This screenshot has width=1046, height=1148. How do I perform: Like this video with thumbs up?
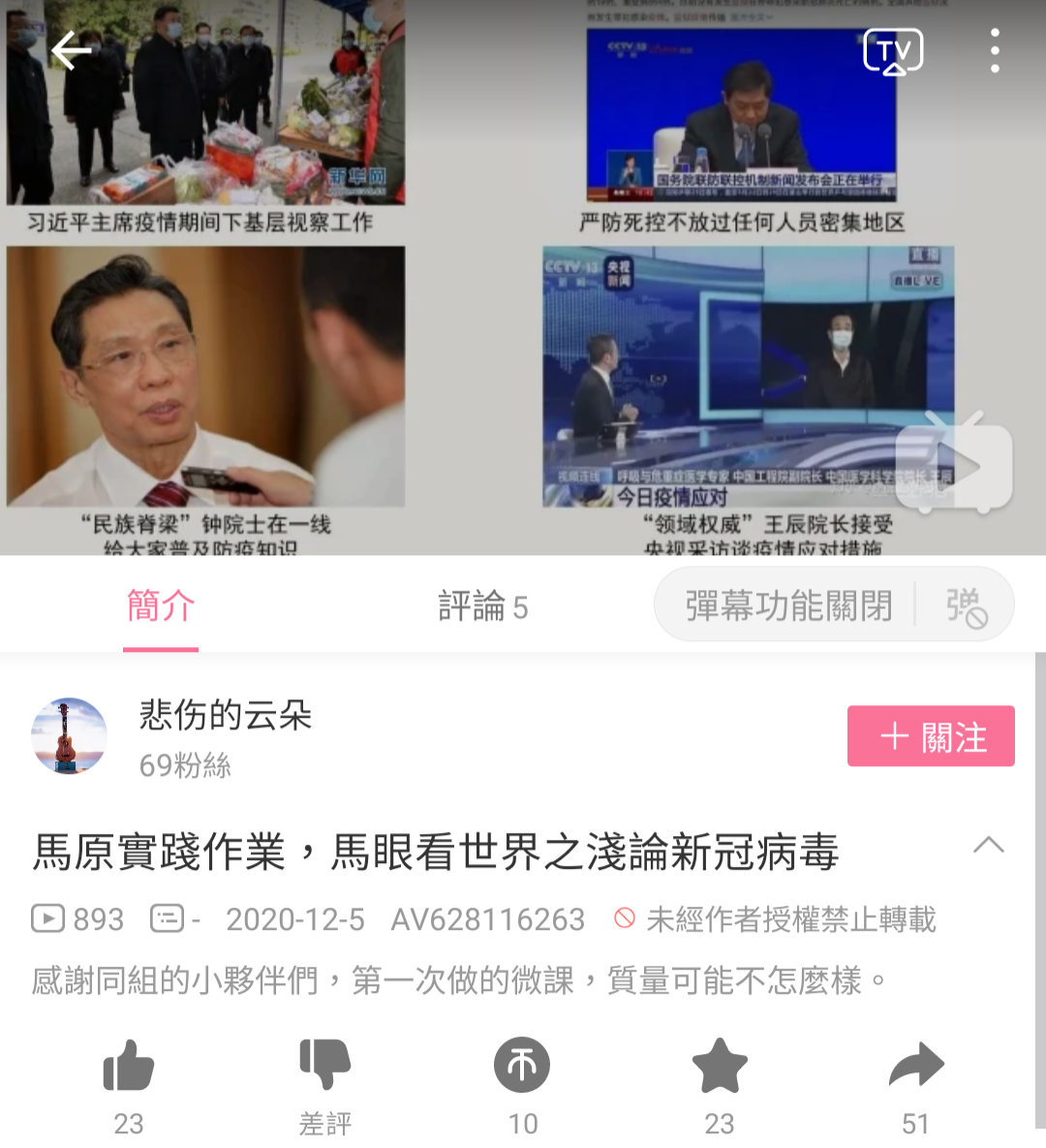point(129,1067)
